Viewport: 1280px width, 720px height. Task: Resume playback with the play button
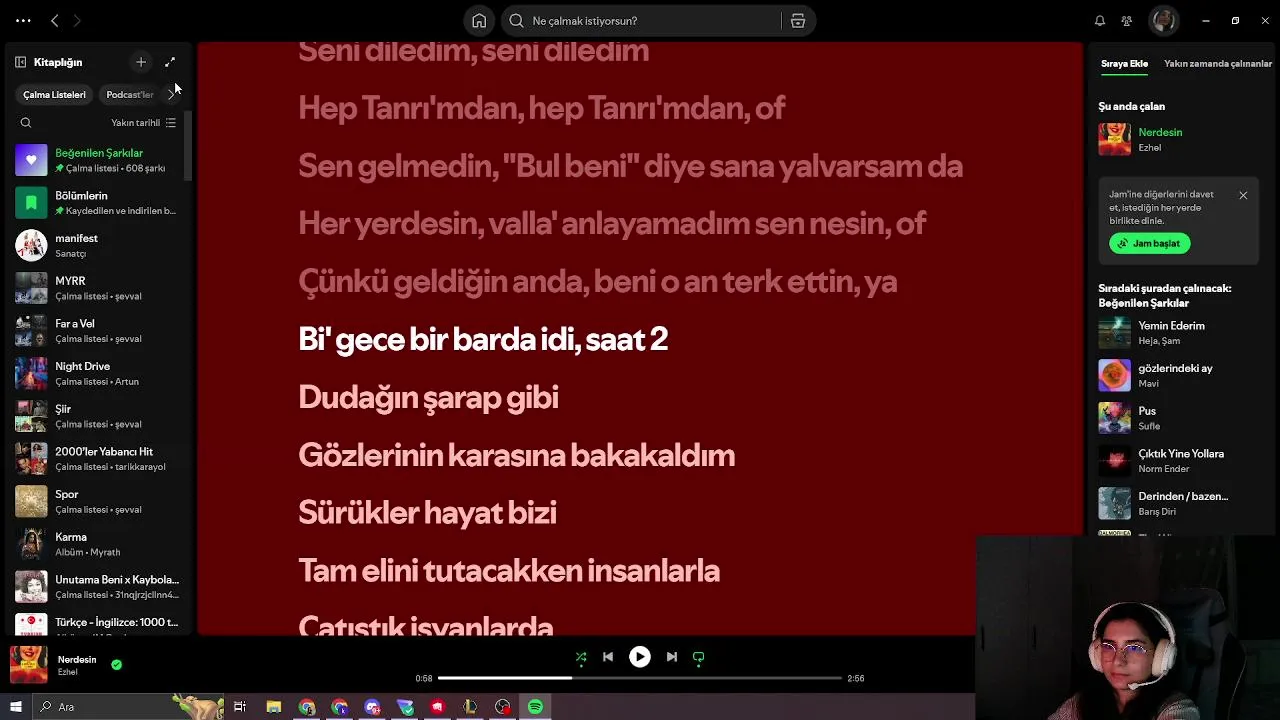pyautogui.click(x=640, y=657)
